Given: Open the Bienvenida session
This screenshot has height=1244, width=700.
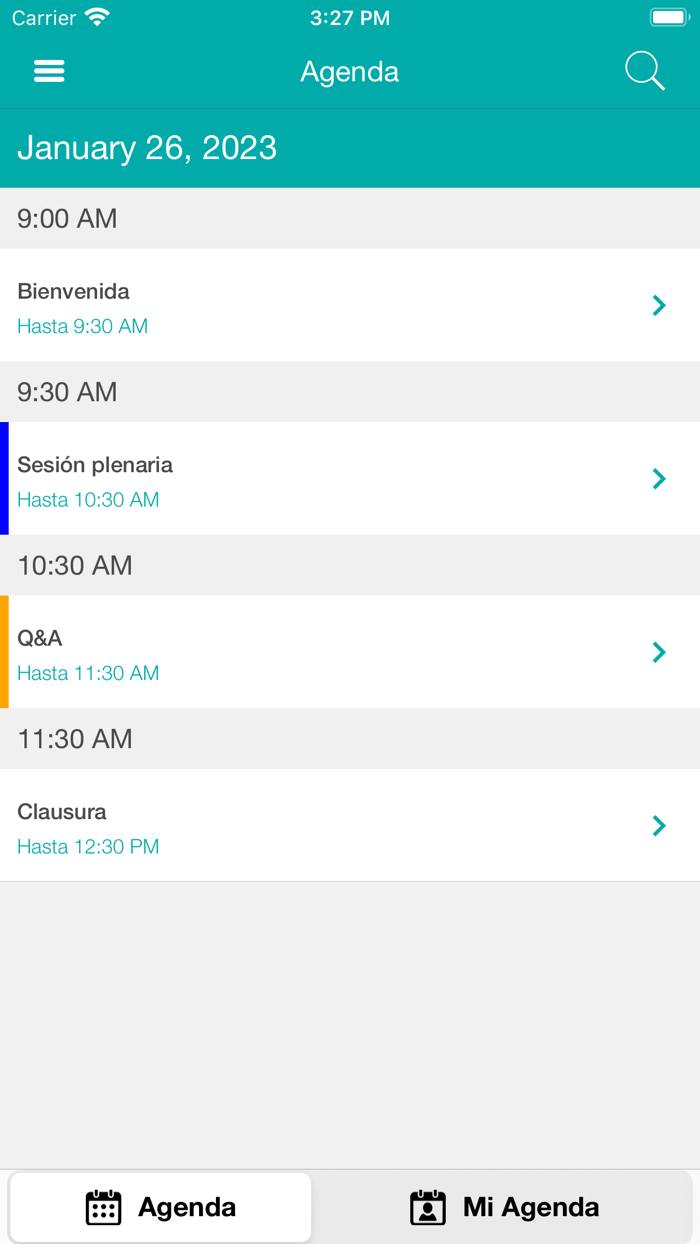Looking at the screenshot, I should point(350,305).
